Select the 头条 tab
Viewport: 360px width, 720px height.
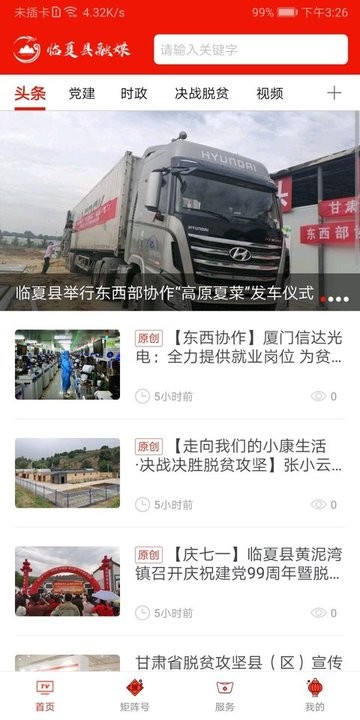(x=30, y=94)
